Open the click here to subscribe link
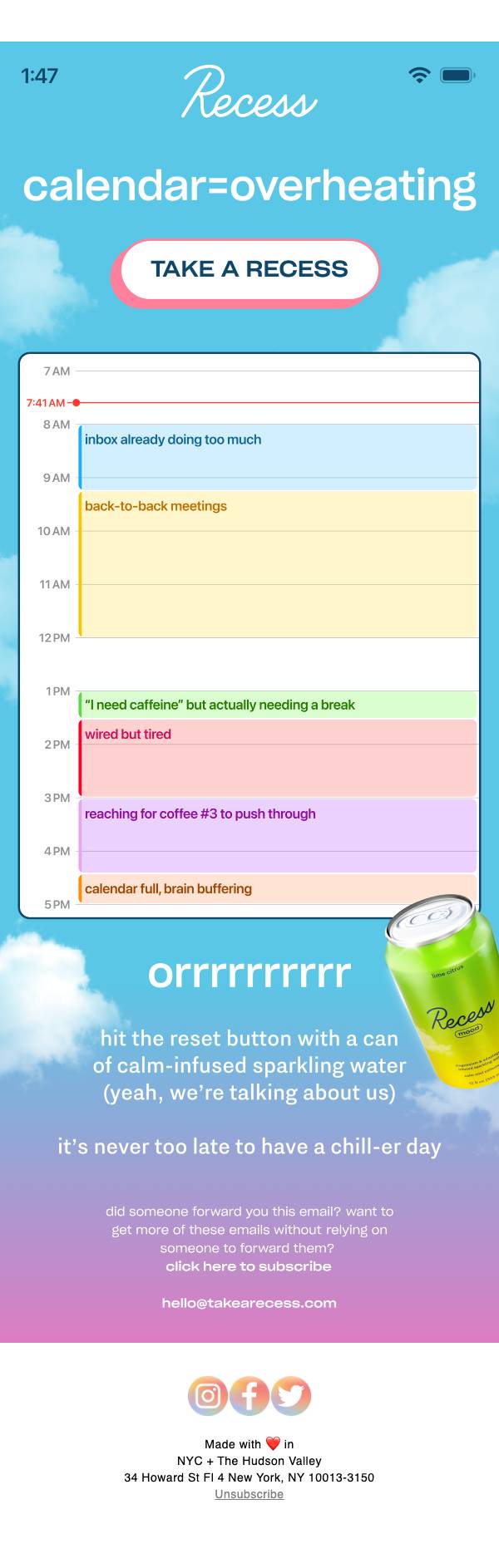This screenshot has width=499, height=1568. click(x=249, y=1266)
